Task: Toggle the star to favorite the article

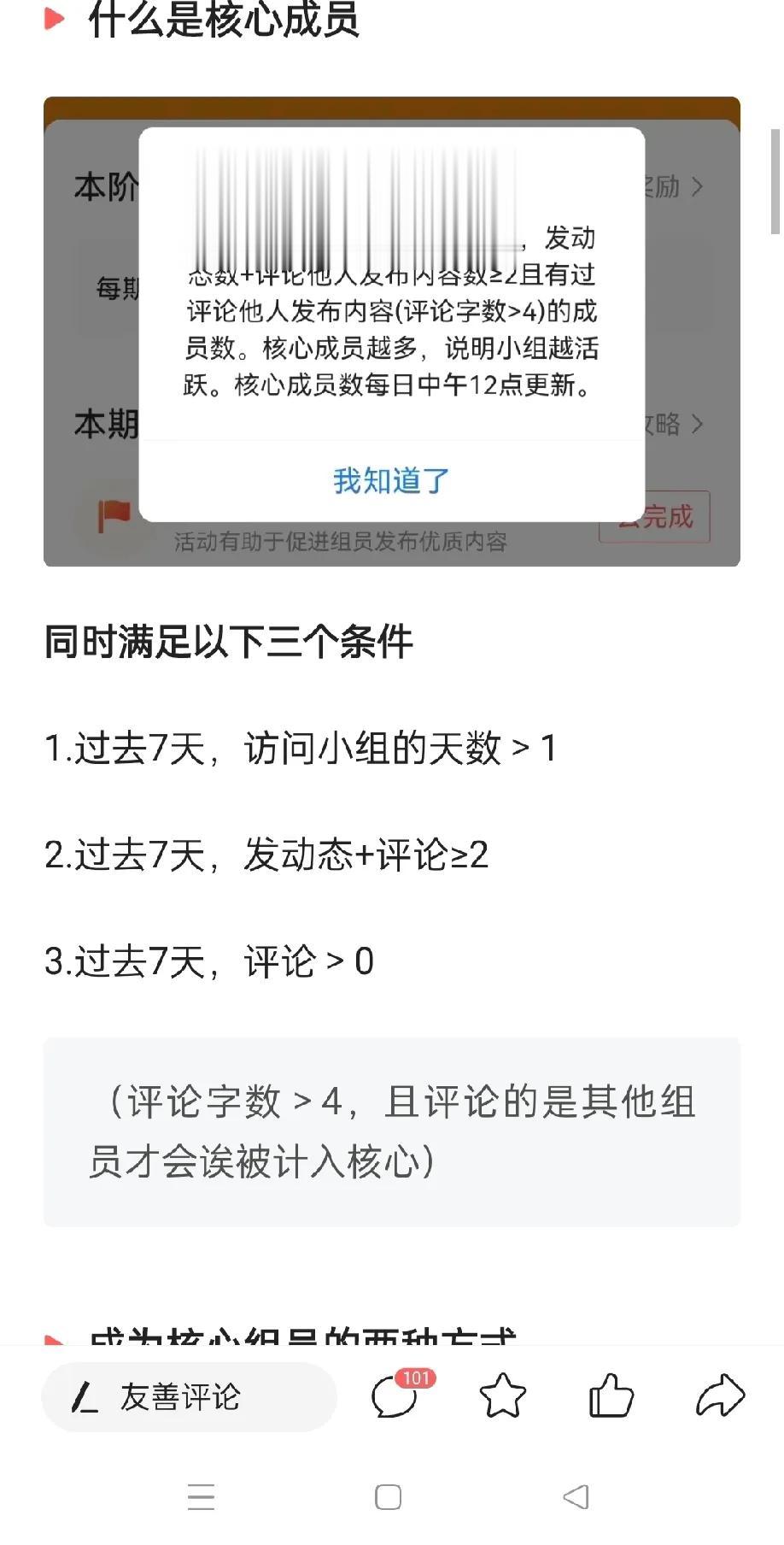Action: tap(503, 1394)
